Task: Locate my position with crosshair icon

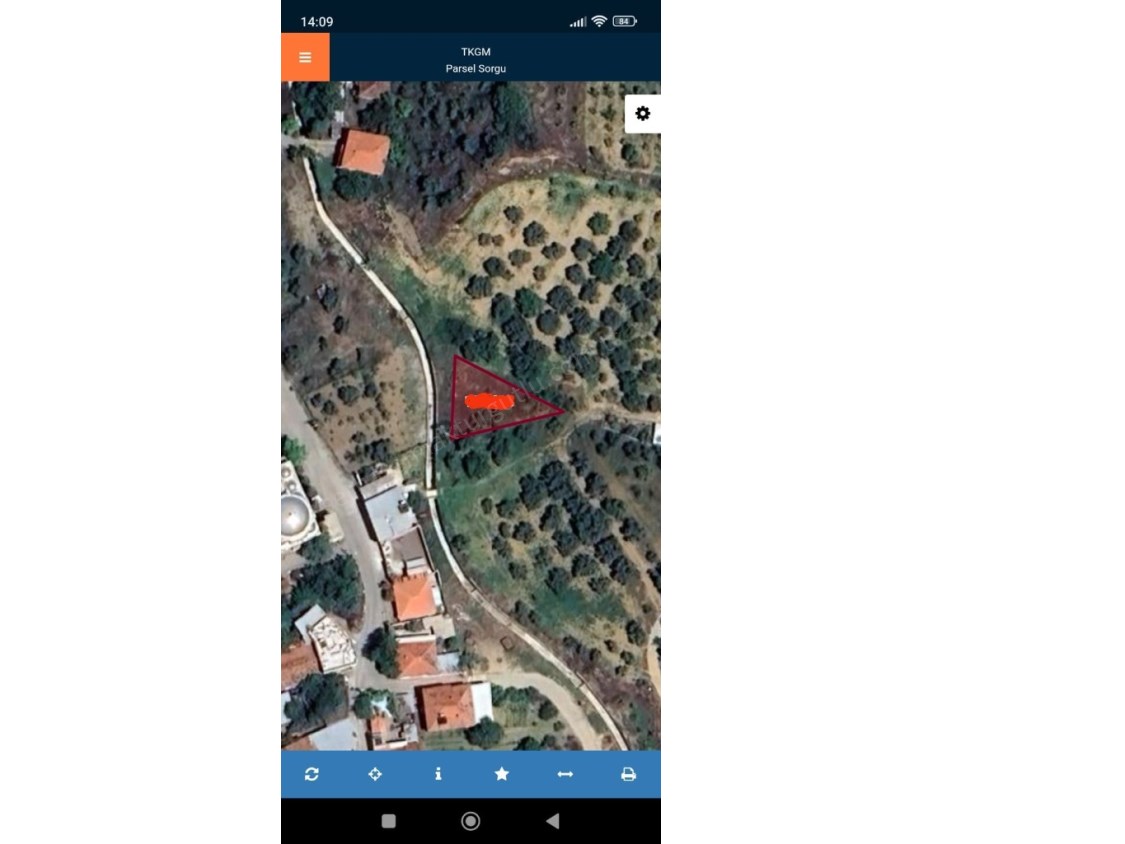Action: coord(375,774)
